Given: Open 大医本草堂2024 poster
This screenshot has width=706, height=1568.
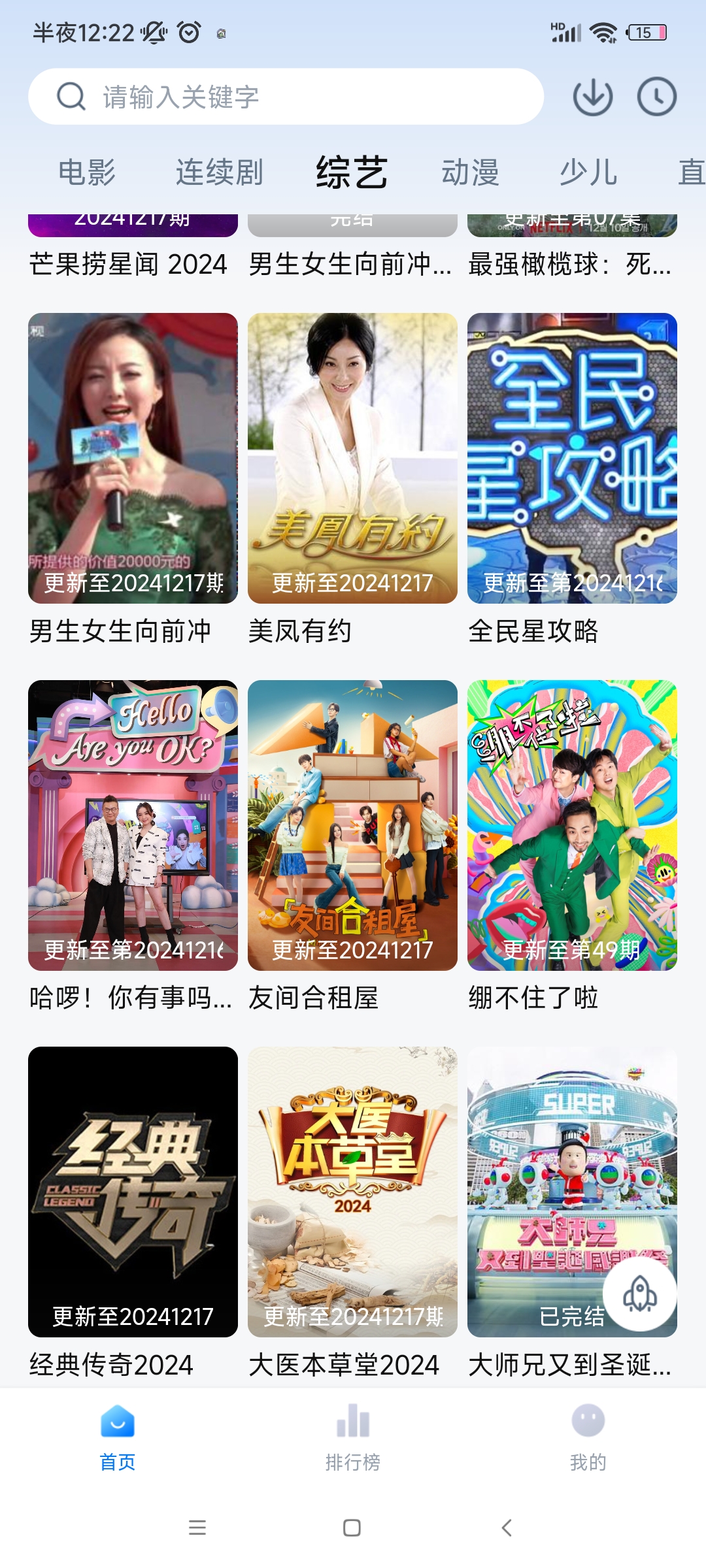Looking at the screenshot, I should (352, 1192).
